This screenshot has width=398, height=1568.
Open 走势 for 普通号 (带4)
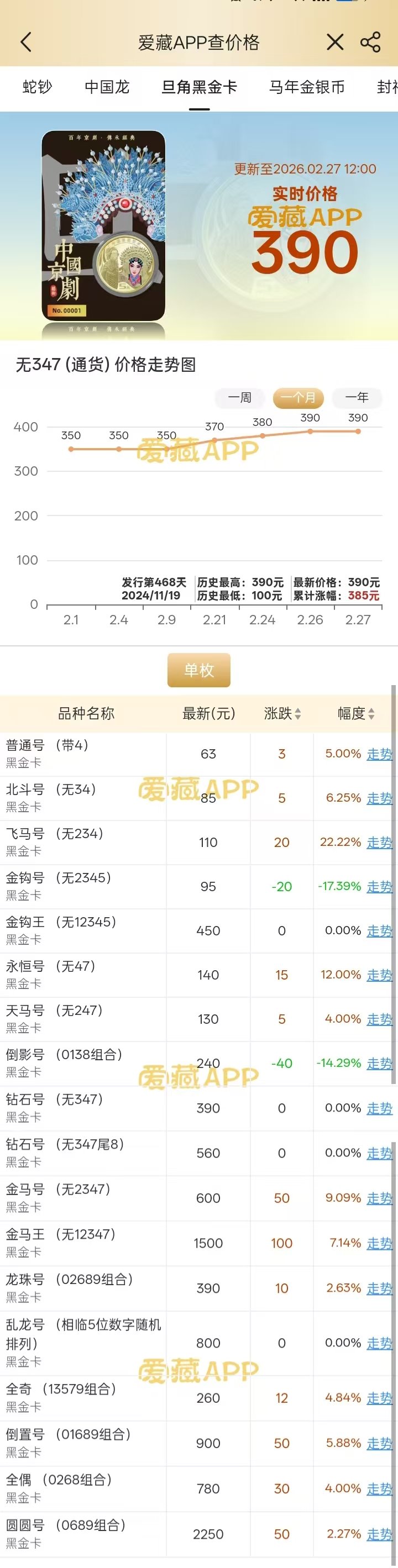click(379, 754)
